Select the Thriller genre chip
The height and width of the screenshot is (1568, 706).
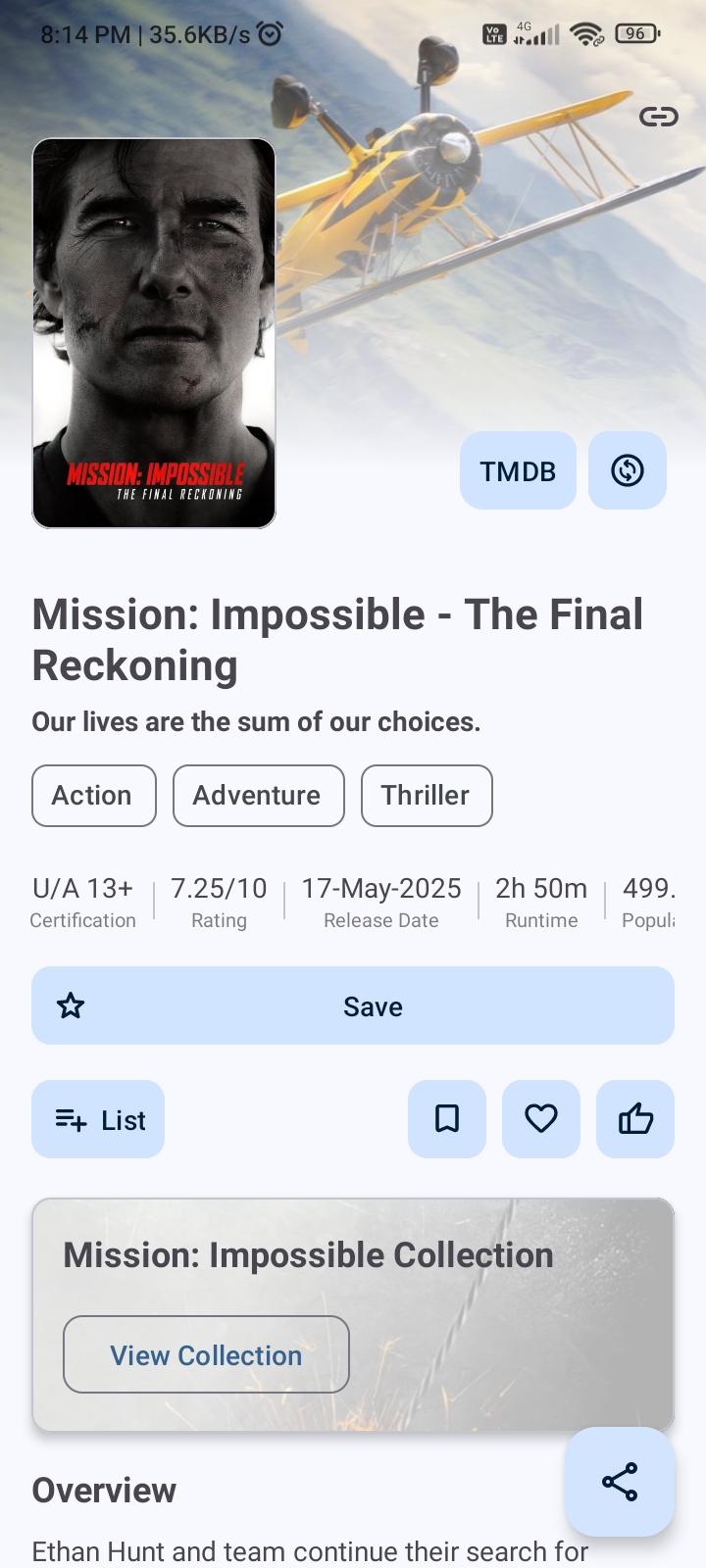click(x=427, y=795)
